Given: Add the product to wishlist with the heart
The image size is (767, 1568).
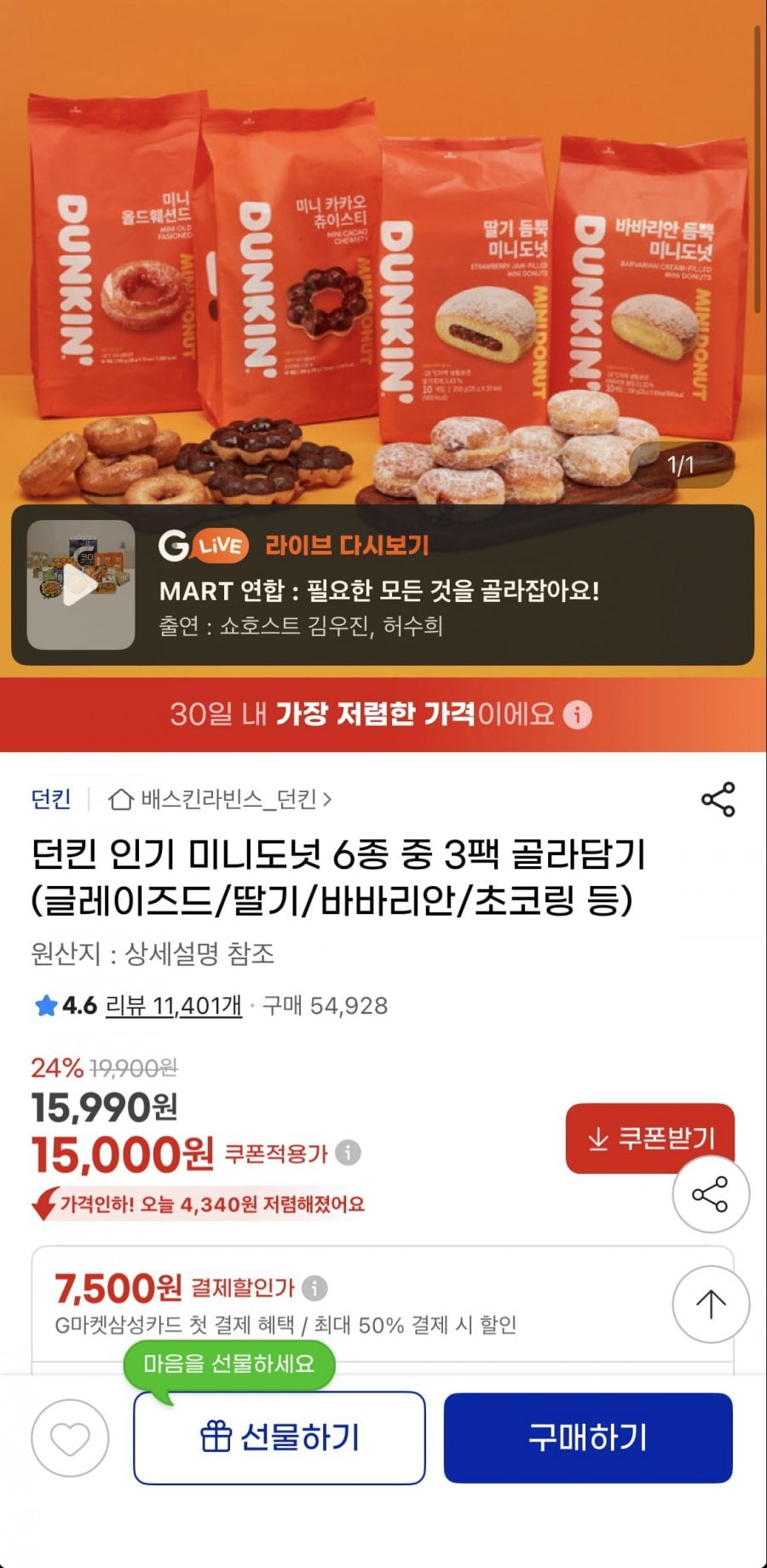Looking at the screenshot, I should [70, 1438].
